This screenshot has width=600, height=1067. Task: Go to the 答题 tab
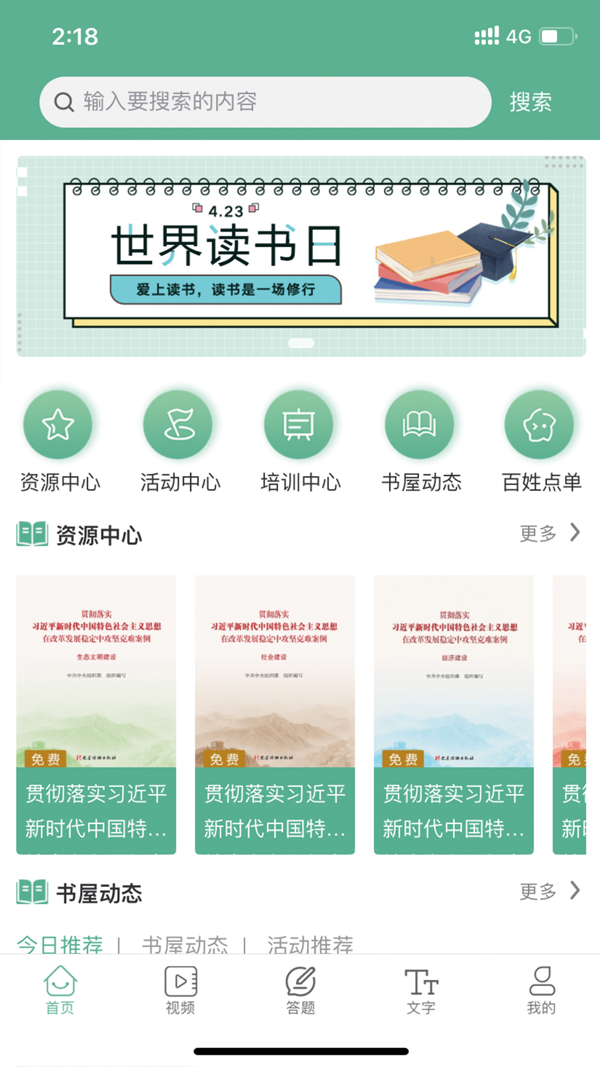pos(300,990)
